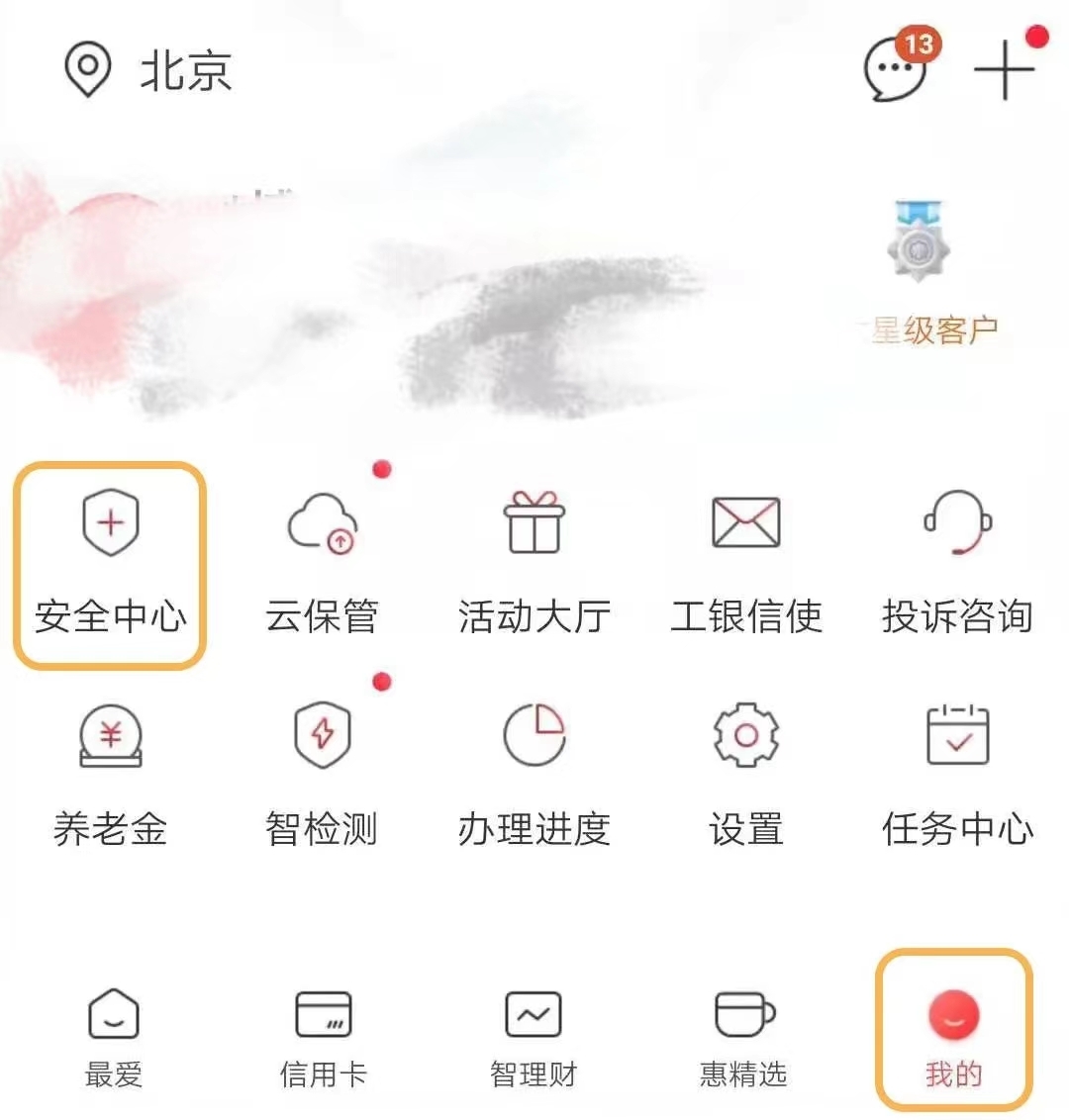Switch to the 惠精选 tab
The height and width of the screenshot is (1120, 1069).
point(744,1037)
